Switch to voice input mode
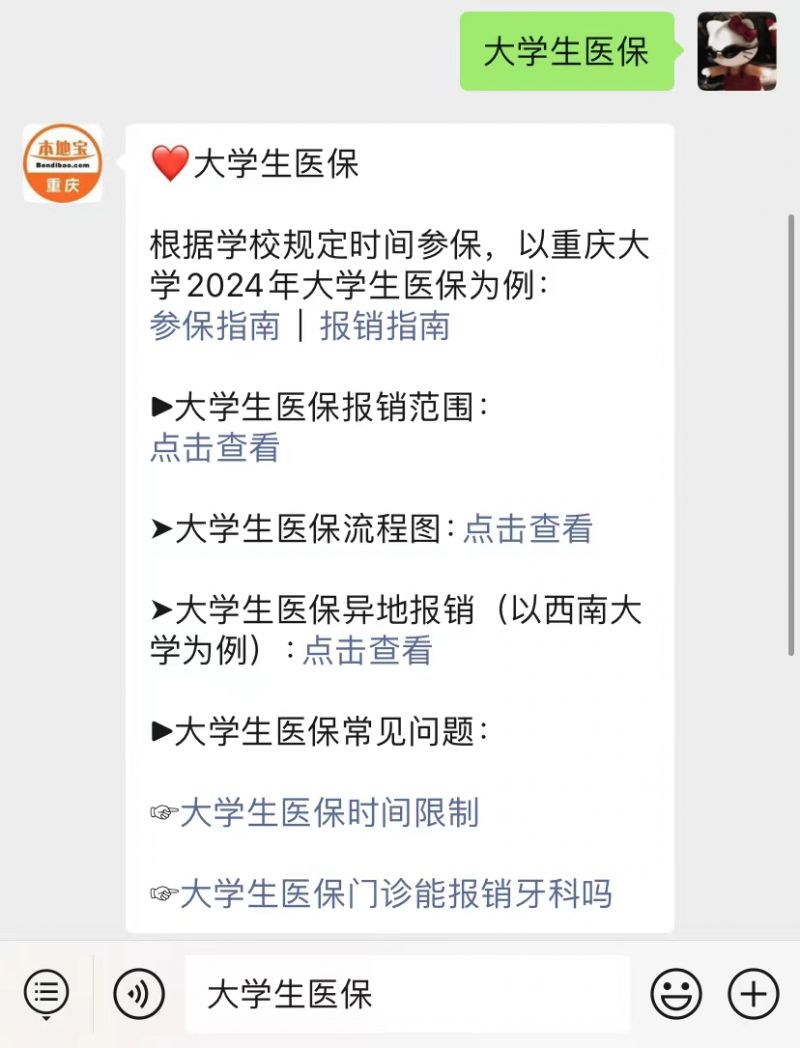 pyautogui.click(x=139, y=994)
